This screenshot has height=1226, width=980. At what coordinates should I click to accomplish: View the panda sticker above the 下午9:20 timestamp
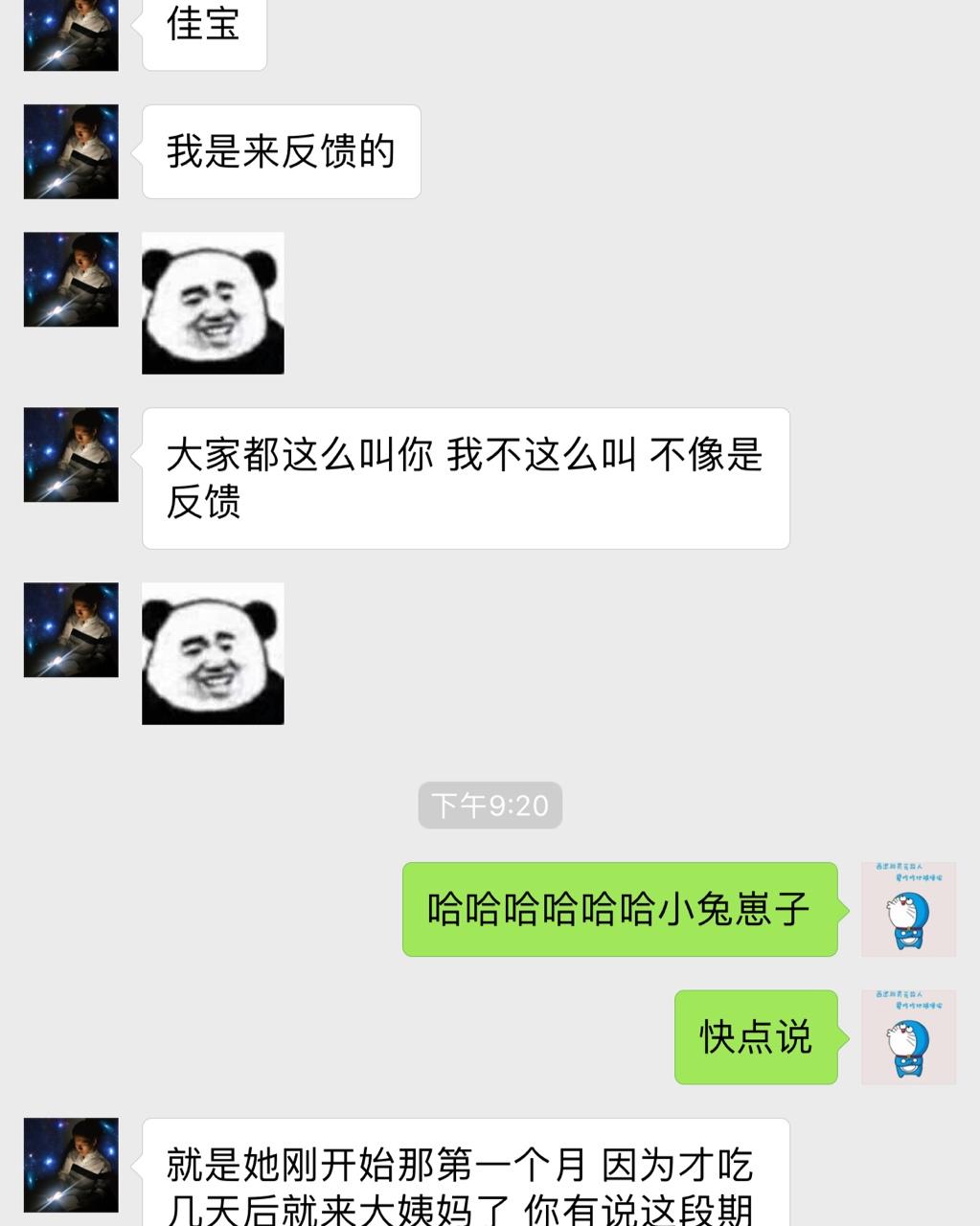coord(213,653)
